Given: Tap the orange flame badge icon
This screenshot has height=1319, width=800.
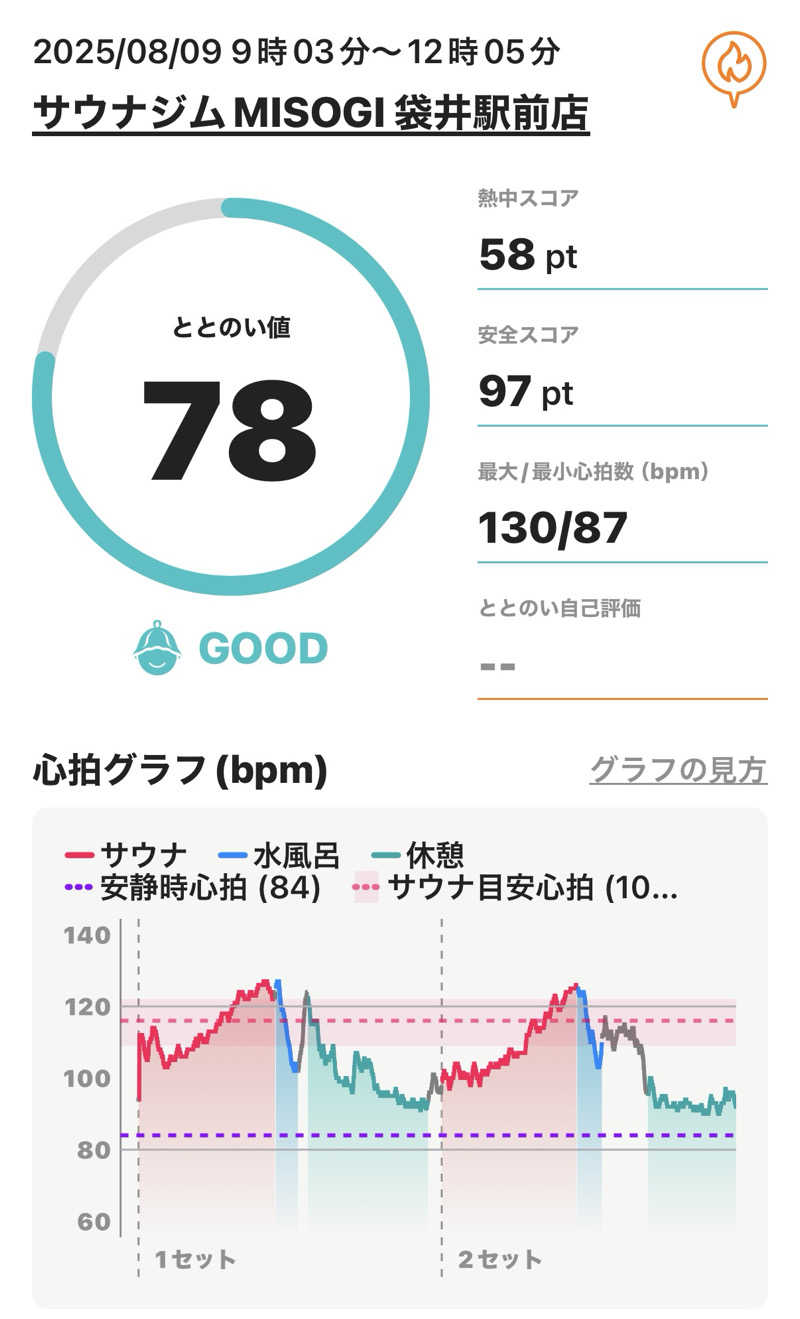Looking at the screenshot, I should (x=737, y=65).
